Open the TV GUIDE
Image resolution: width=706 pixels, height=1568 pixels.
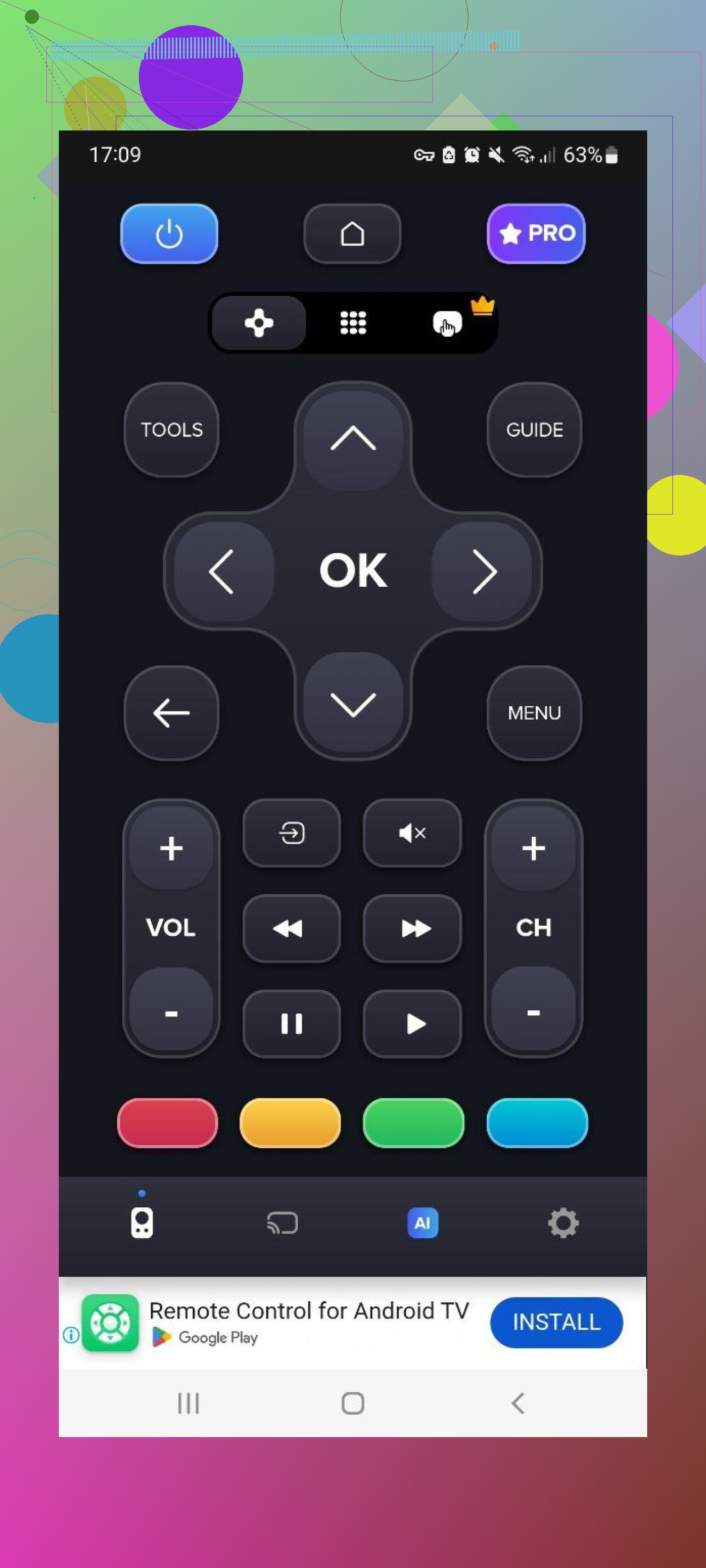pos(534,430)
